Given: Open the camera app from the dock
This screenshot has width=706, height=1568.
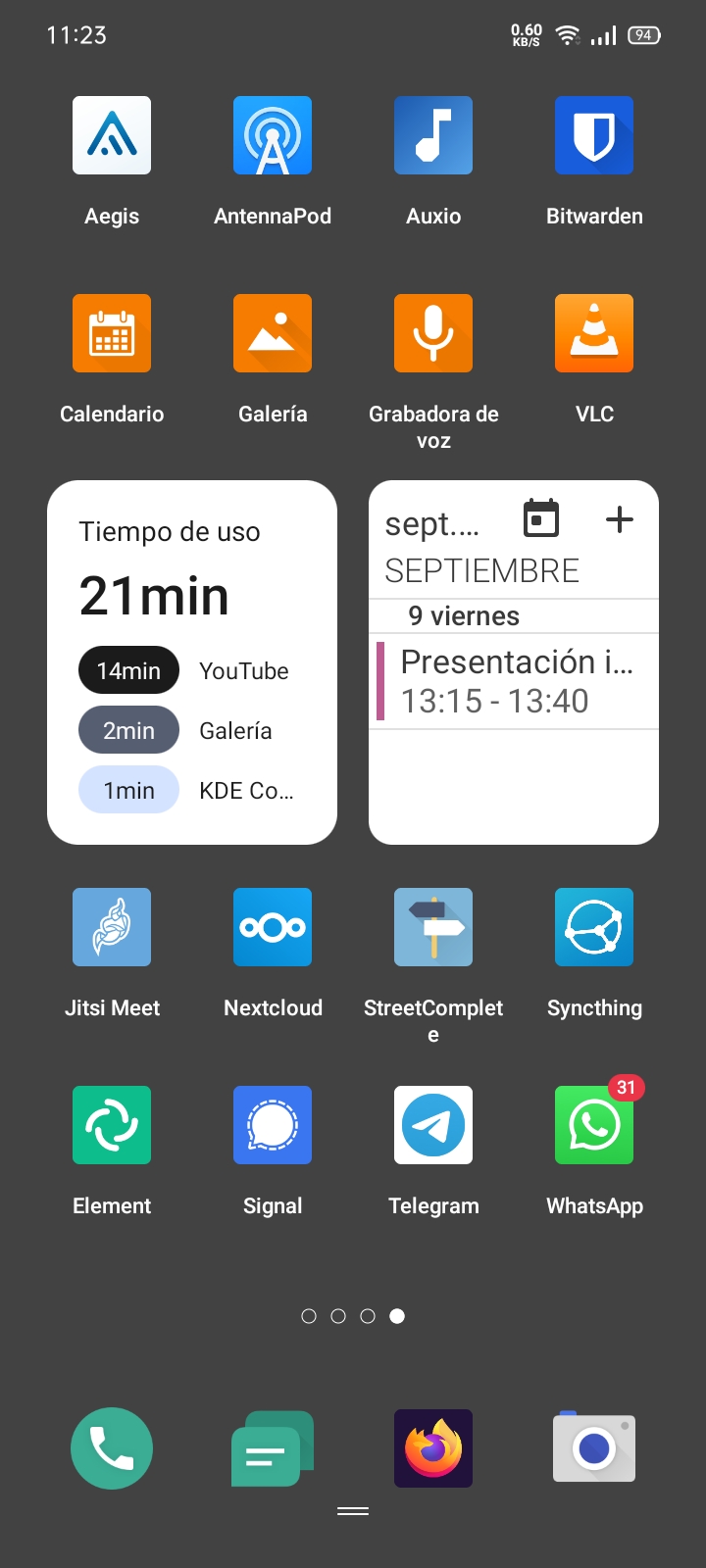Looking at the screenshot, I should coord(593,1447).
